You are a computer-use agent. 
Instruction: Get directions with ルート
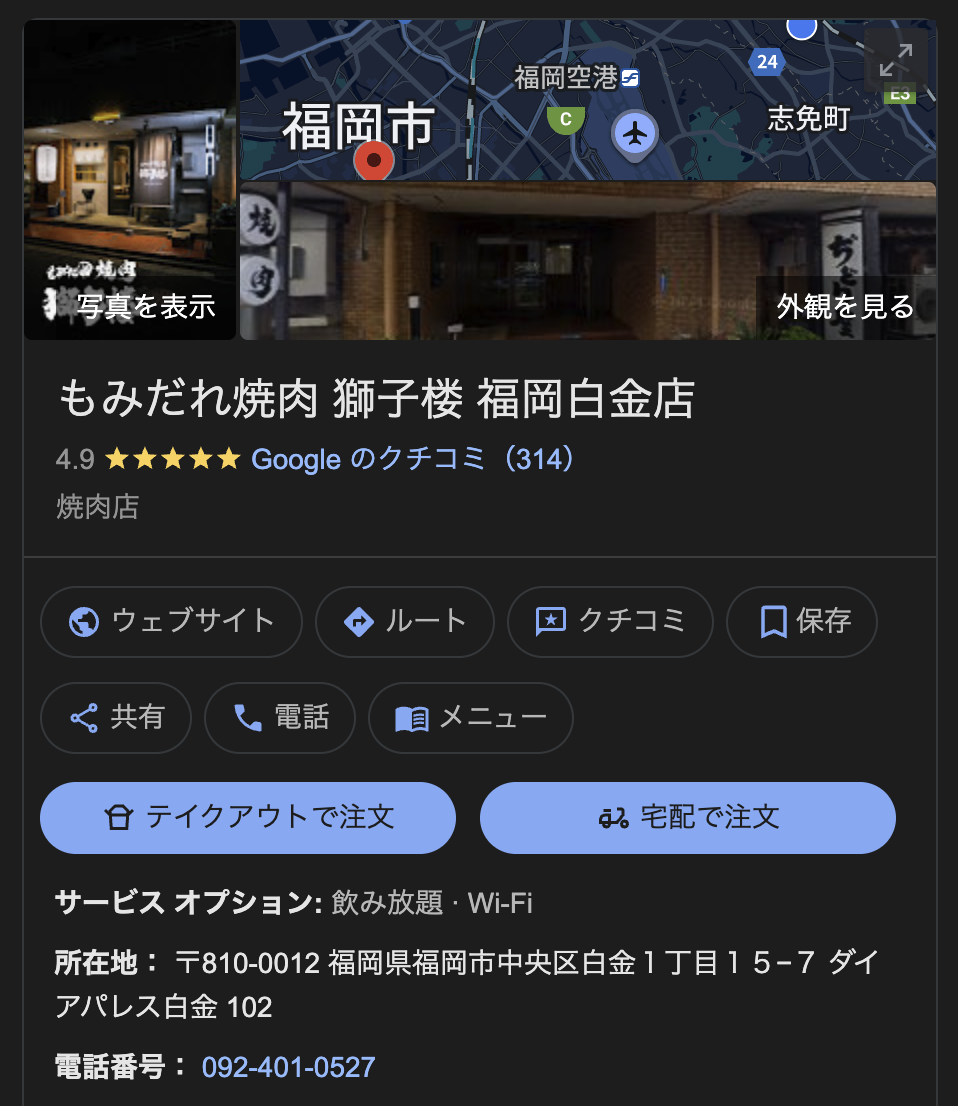point(404,621)
